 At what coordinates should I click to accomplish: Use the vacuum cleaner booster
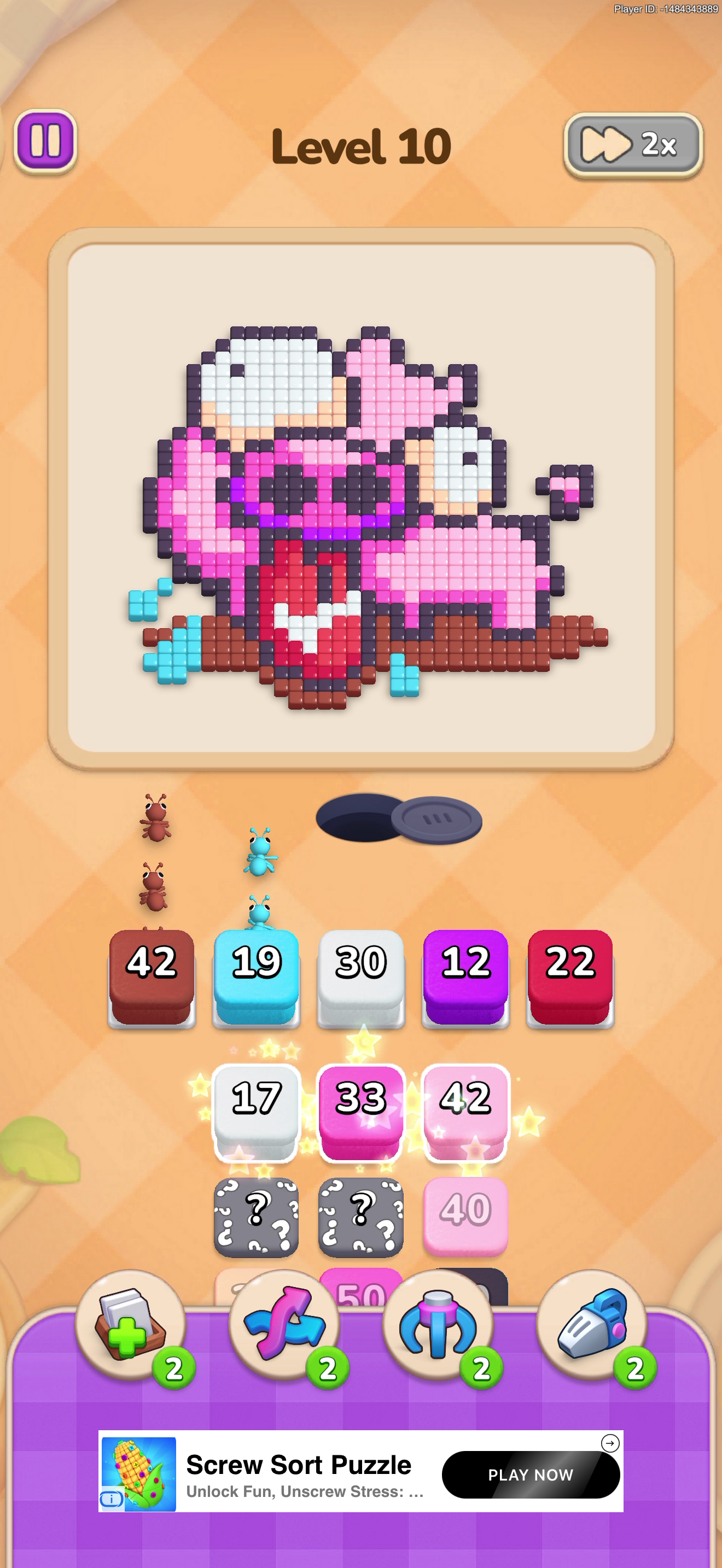click(x=592, y=1326)
